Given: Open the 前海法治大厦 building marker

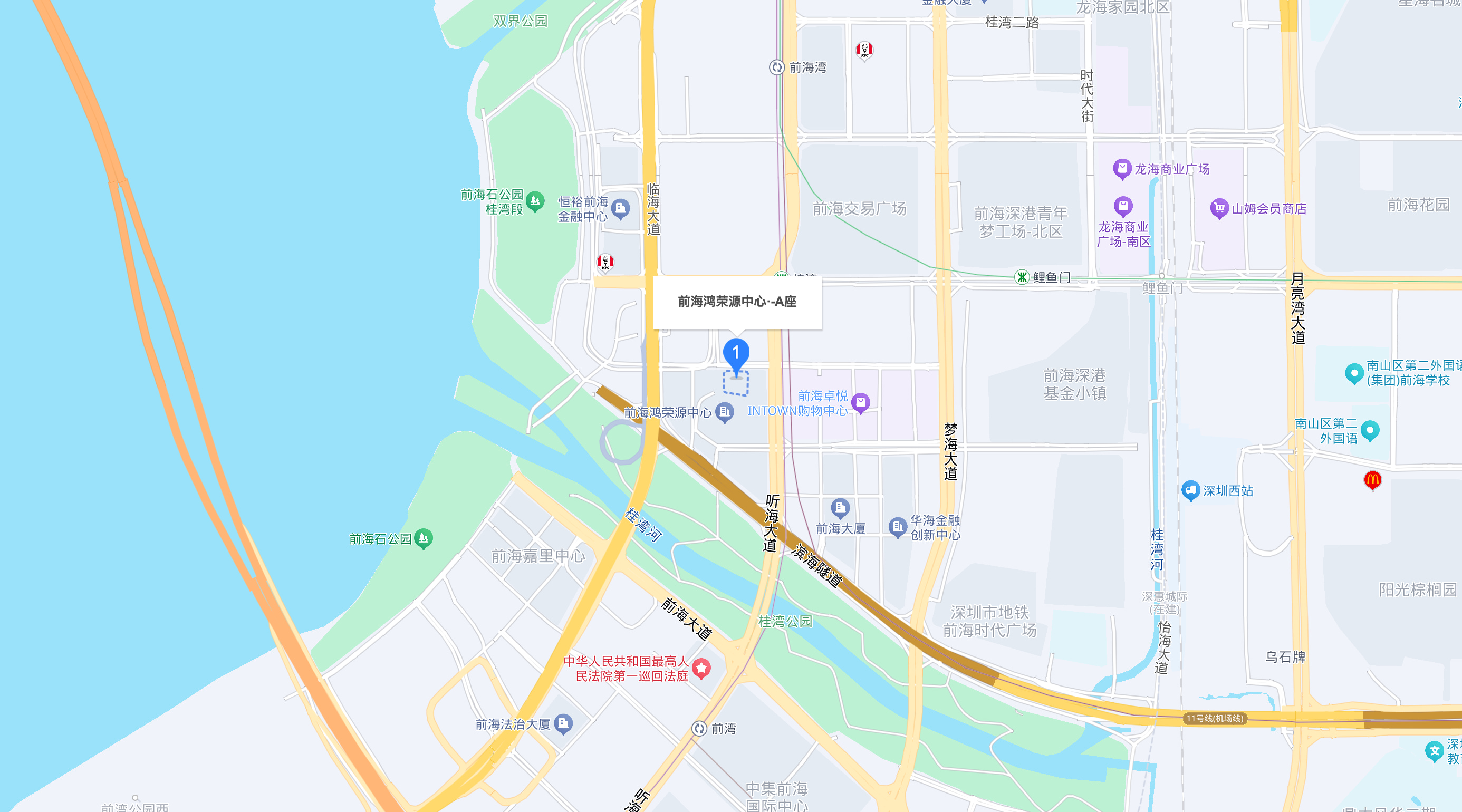Looking at the screenshot, I should [x=563, y=723].
